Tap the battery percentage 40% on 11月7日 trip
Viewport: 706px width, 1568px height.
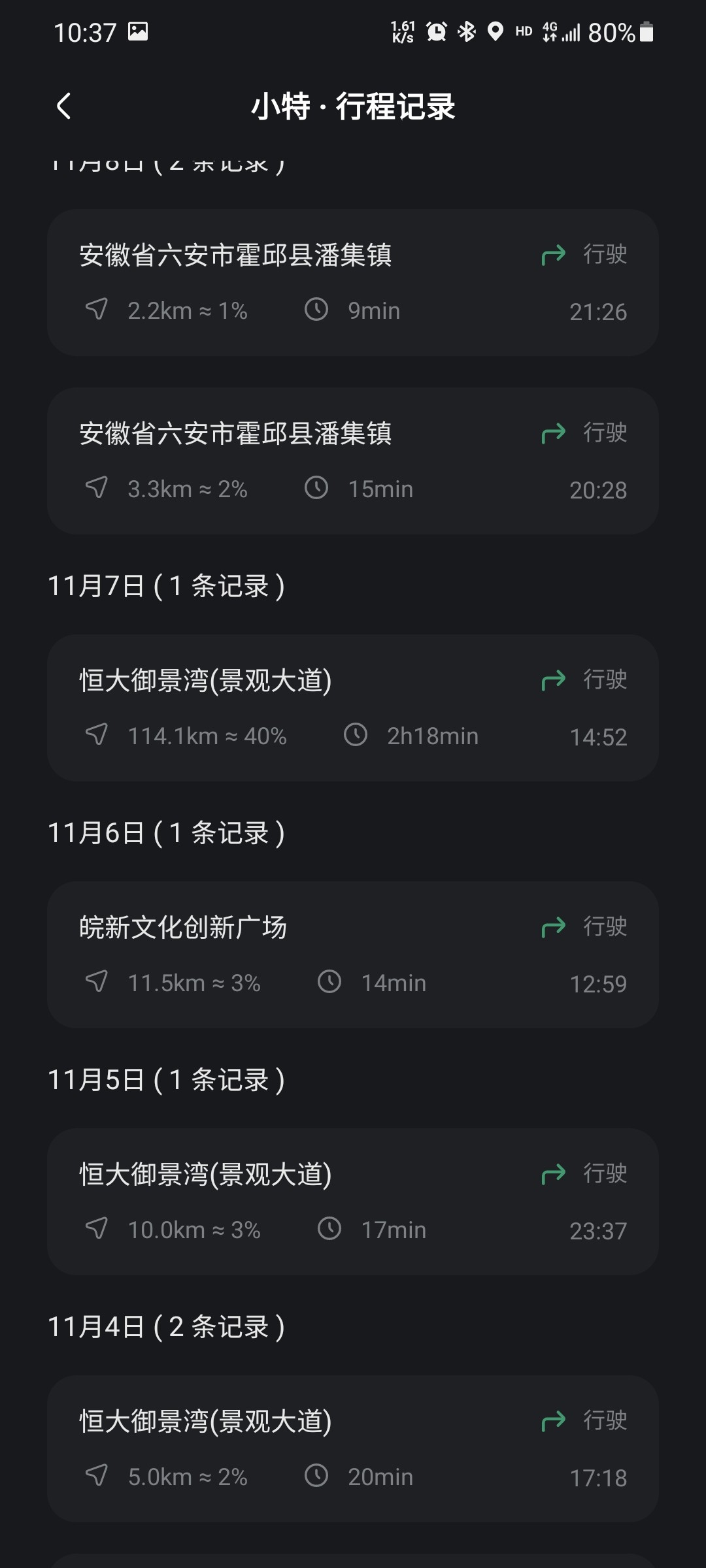[x=268, y=736]
